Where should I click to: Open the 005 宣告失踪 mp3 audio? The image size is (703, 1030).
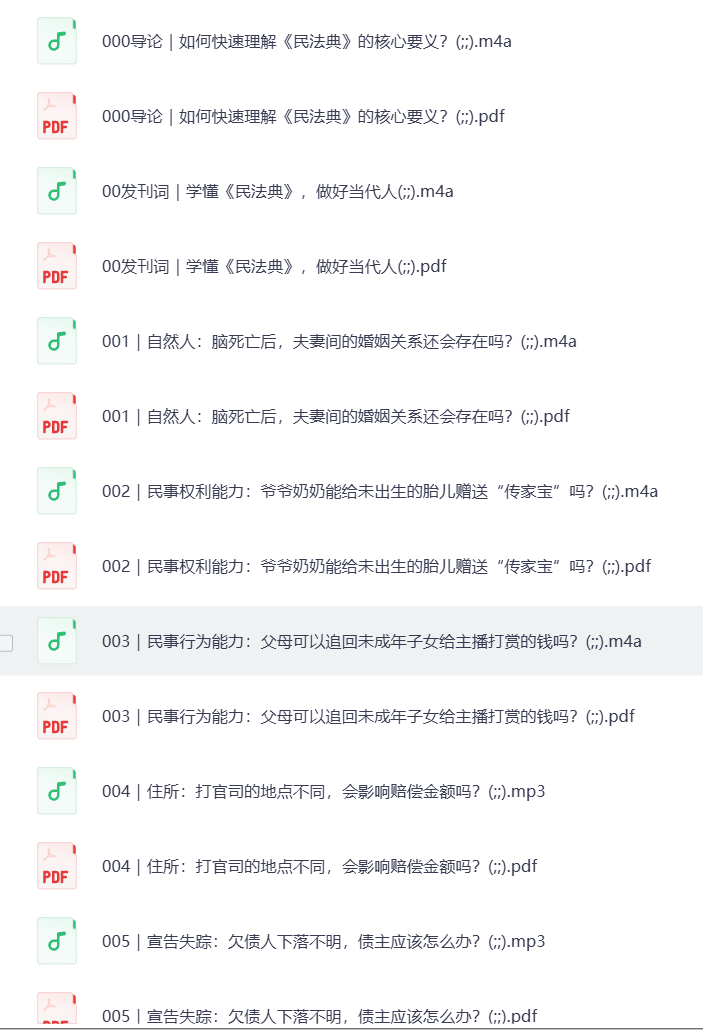(x=323, y=941)
